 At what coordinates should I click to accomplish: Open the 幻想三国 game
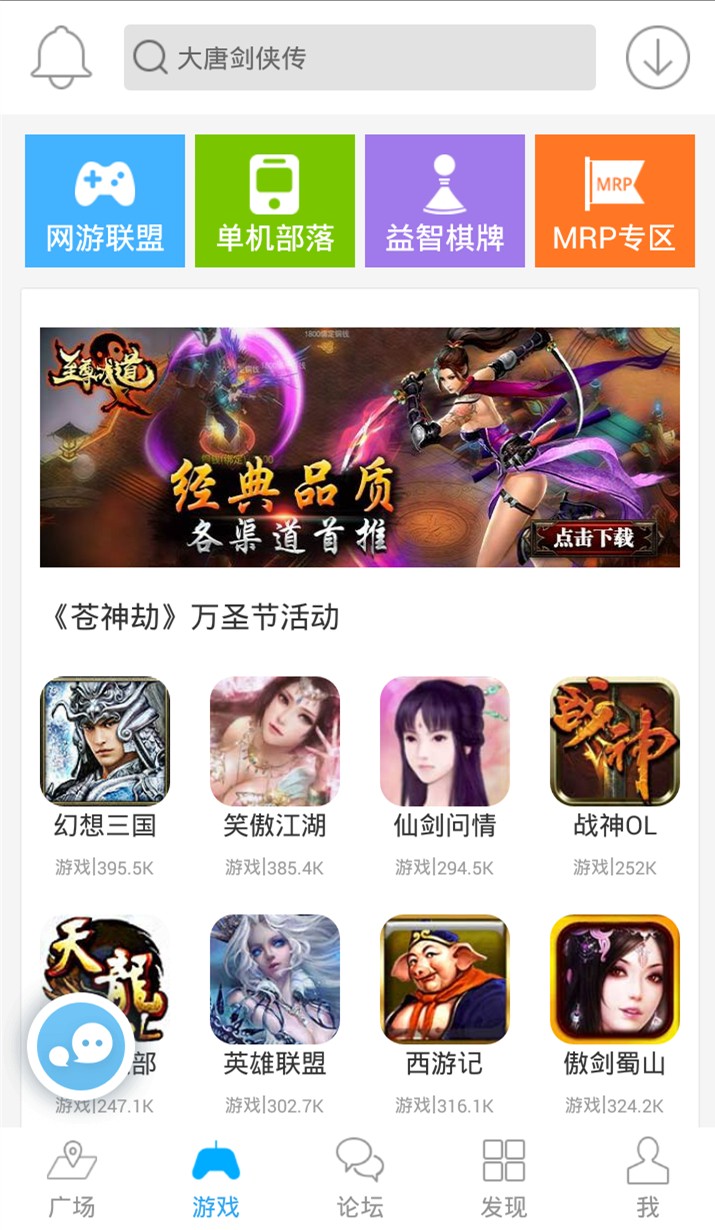coord(105,742)
